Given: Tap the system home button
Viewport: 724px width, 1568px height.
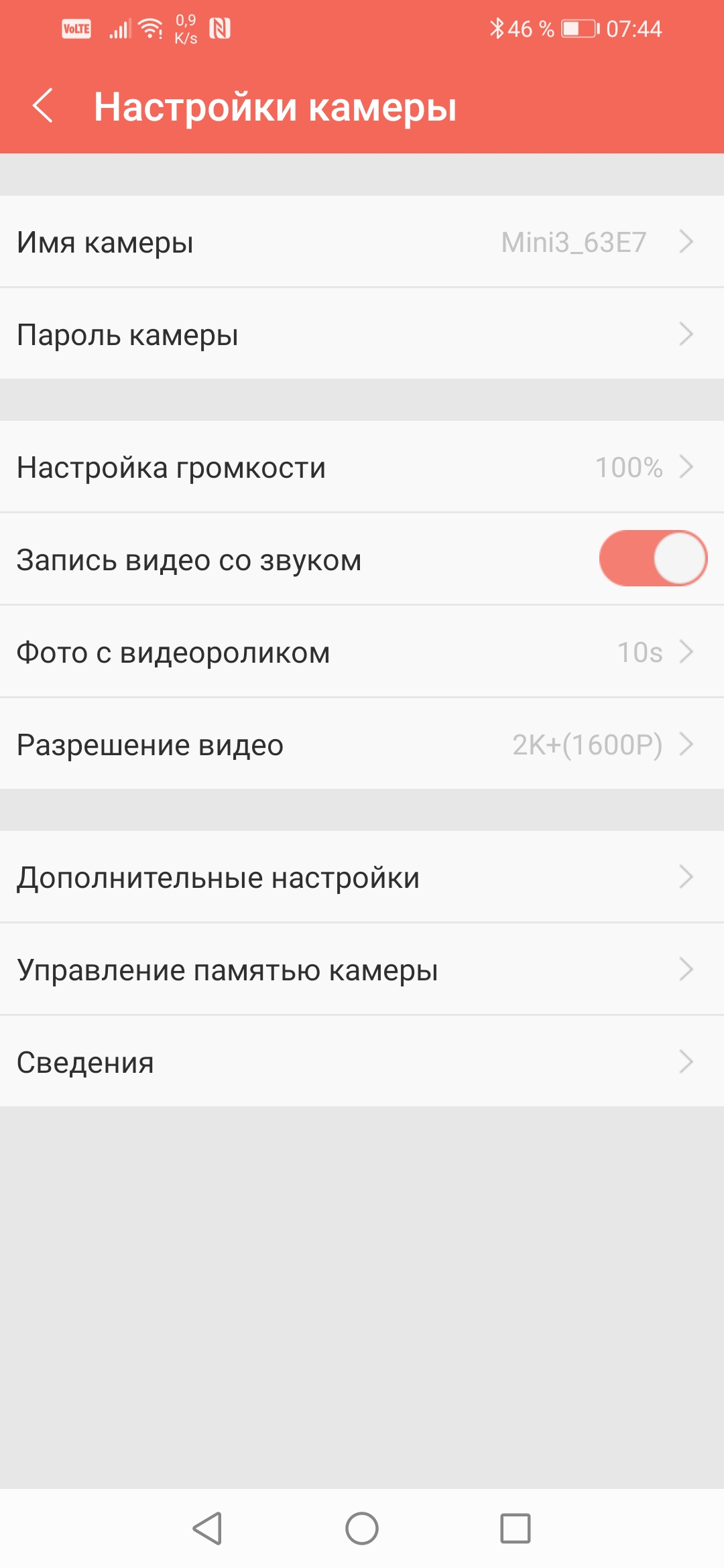Looking at the screenshot, I should tap(362, 1528).
